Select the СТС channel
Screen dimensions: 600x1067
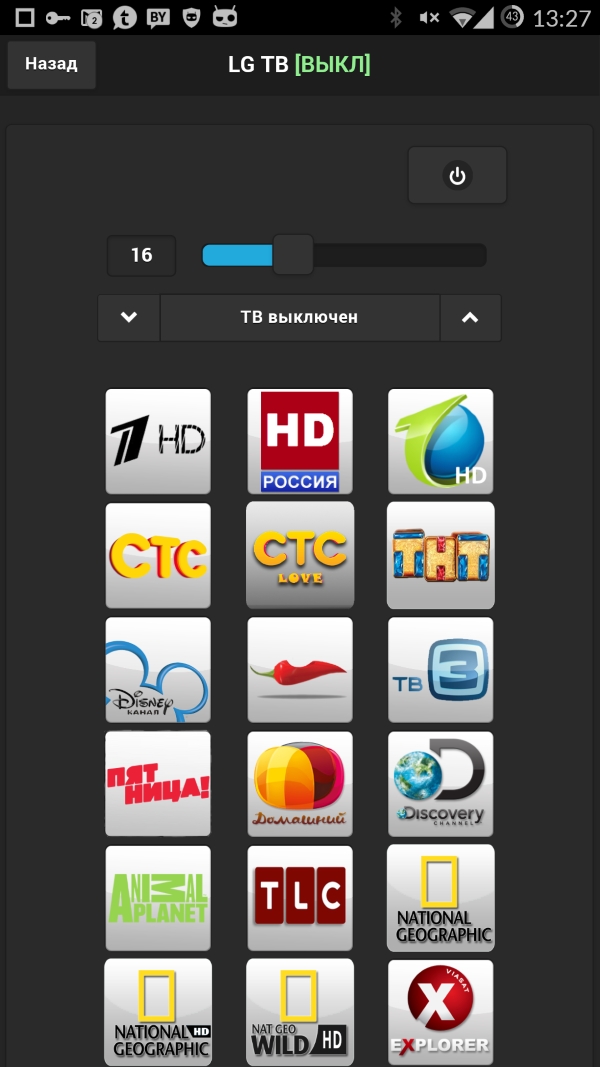coord(158,555)
